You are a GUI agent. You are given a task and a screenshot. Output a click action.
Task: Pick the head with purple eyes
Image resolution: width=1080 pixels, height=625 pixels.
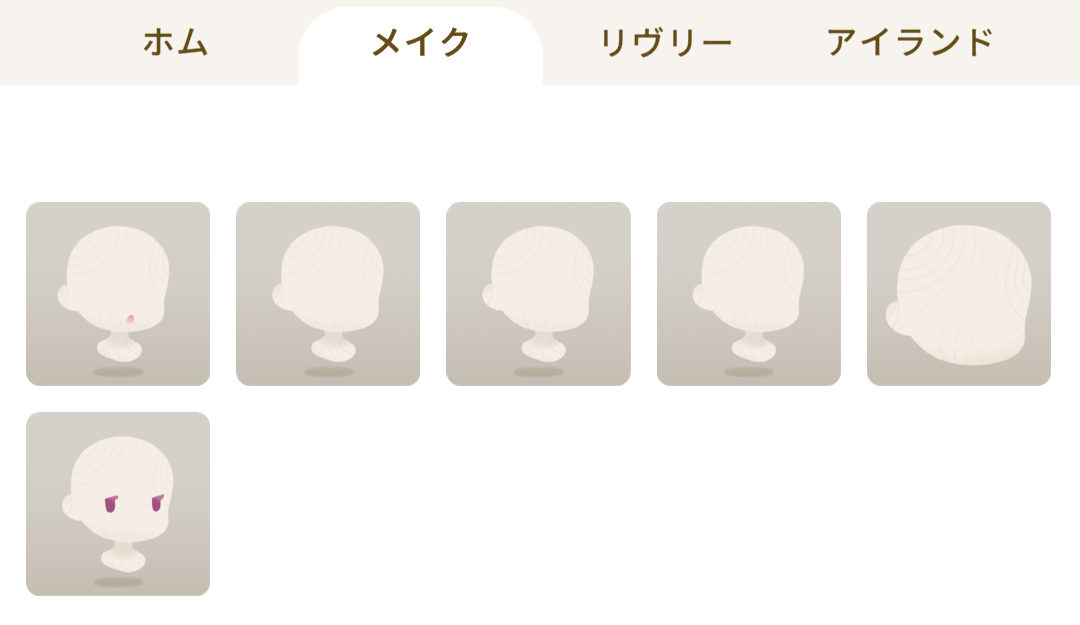[118, 504]
